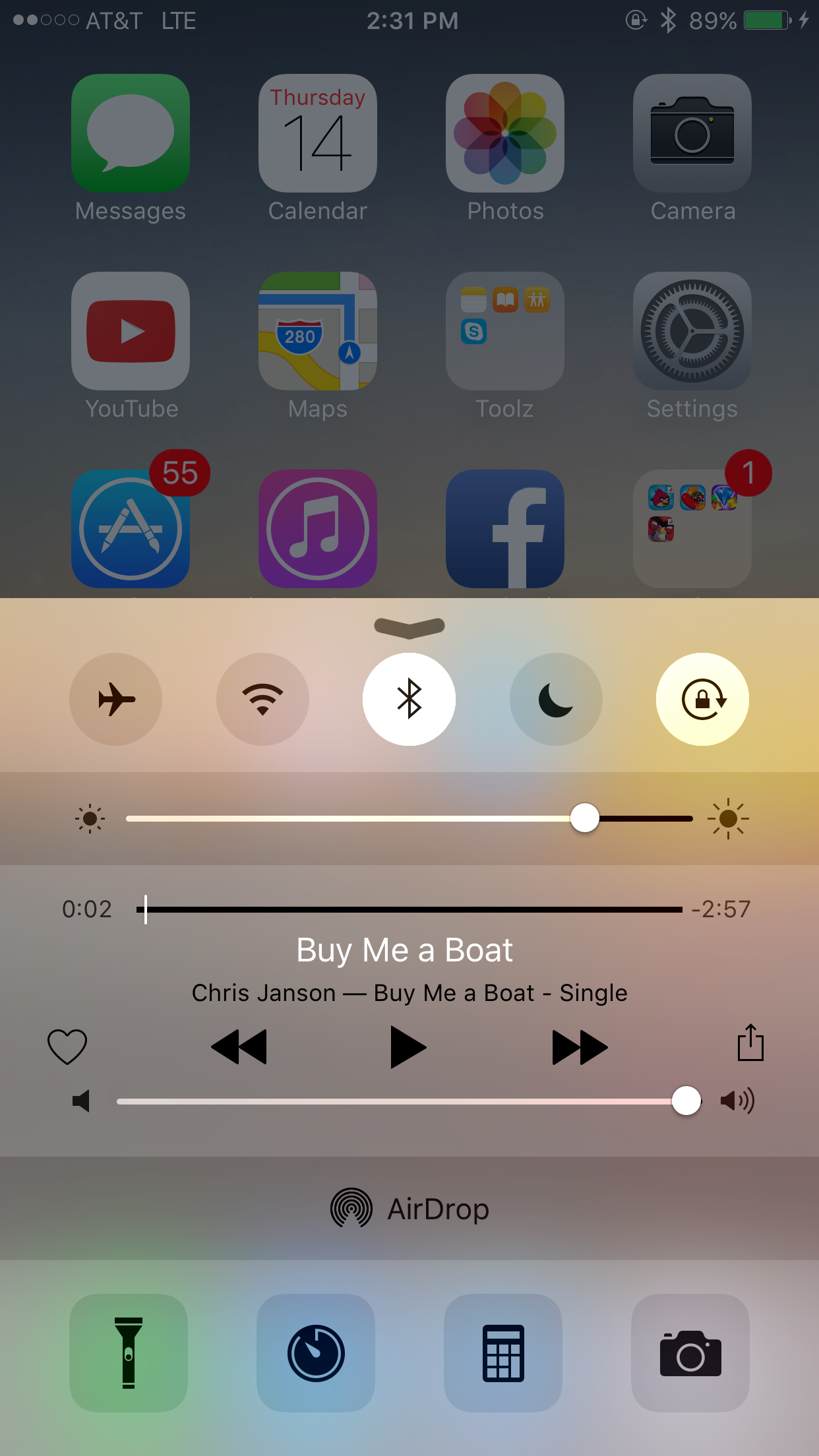This screenshot has width=819, height=1456.
Task: Tap the song progress bar
Action: click(409, 909)
